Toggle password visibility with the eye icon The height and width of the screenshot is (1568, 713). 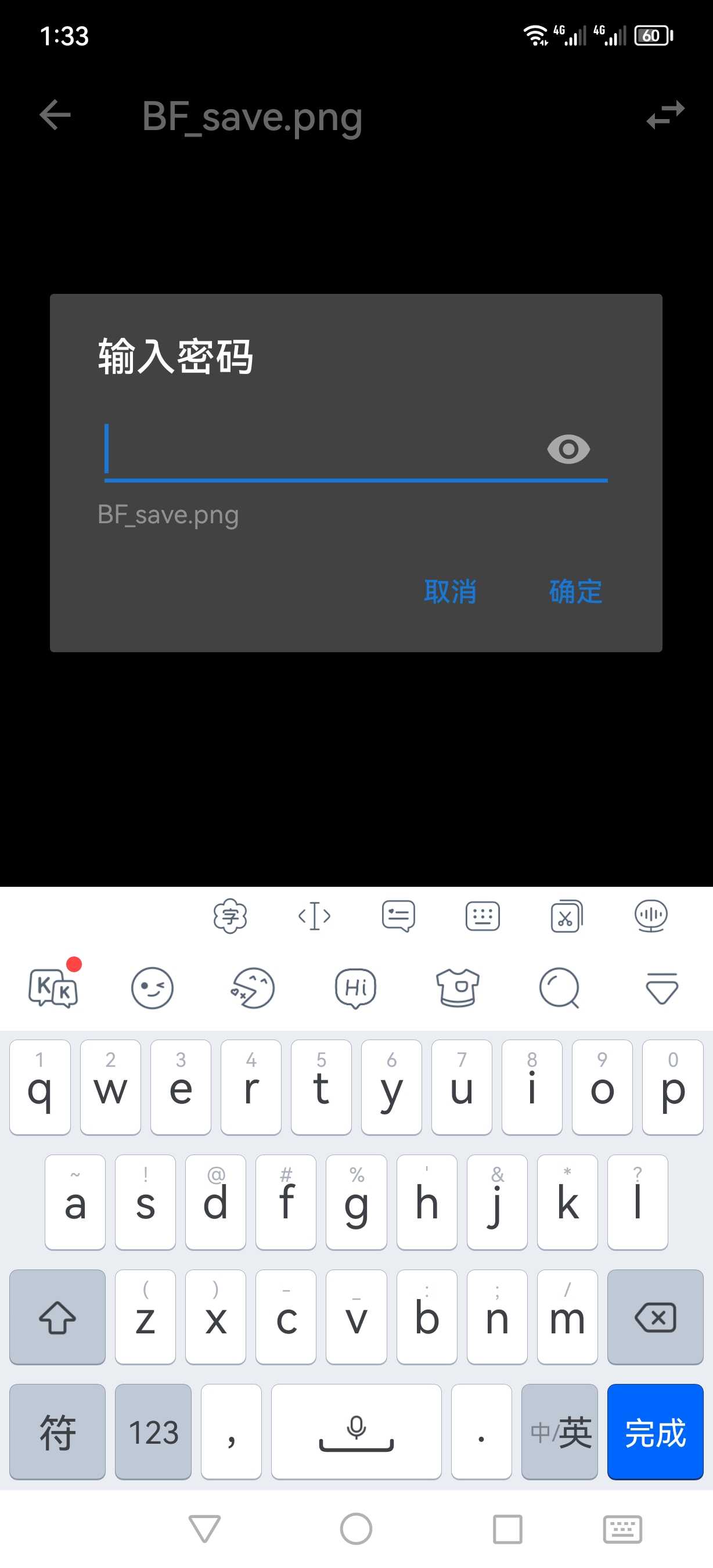pos(568,450)
